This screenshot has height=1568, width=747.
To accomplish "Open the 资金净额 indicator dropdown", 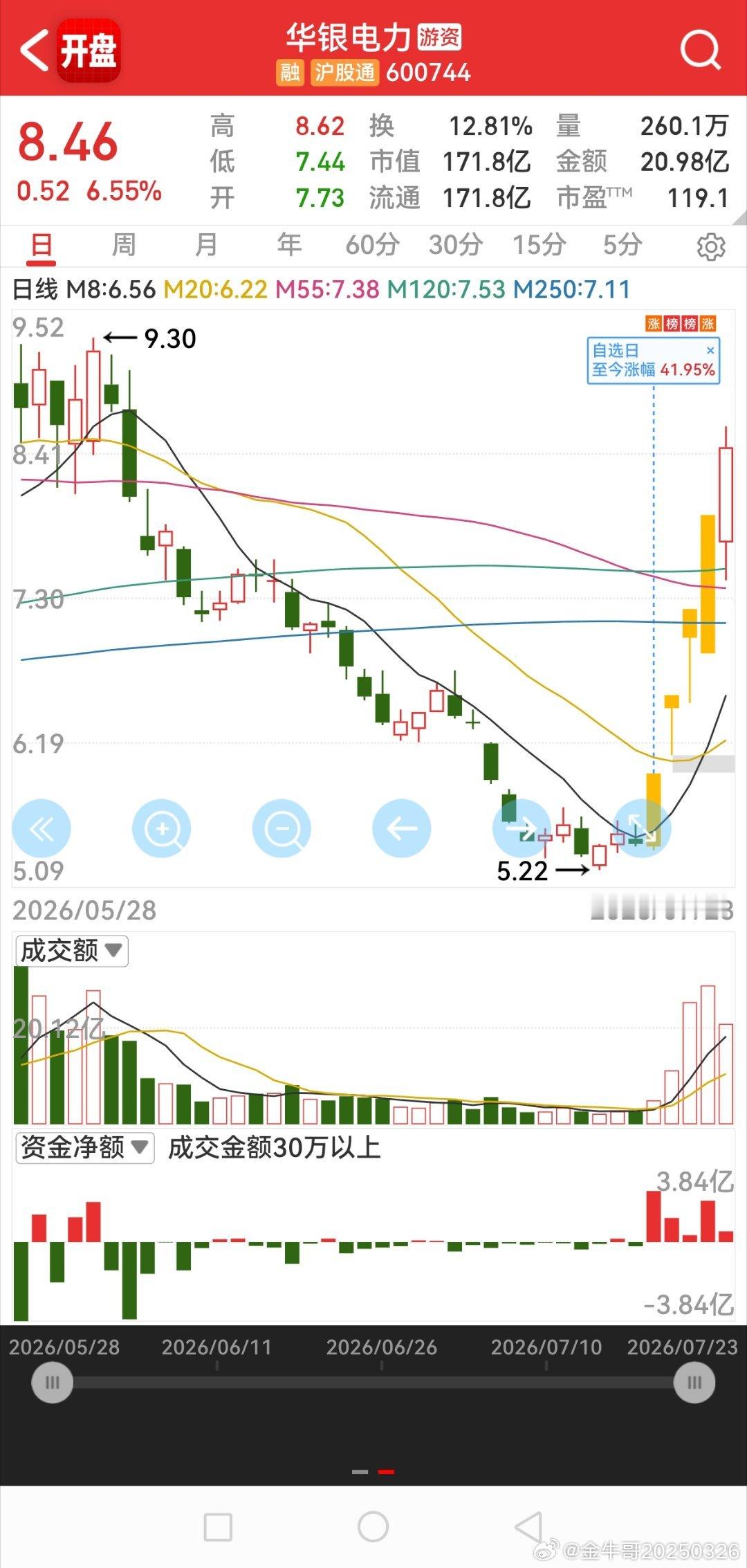I will click(x=84, y=1148).
